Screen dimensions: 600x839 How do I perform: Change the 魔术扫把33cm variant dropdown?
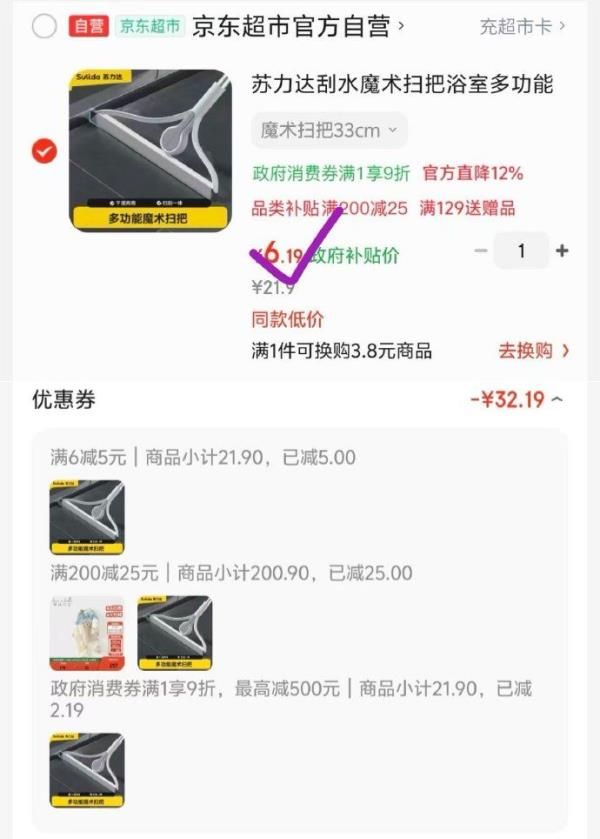[329, 130]
